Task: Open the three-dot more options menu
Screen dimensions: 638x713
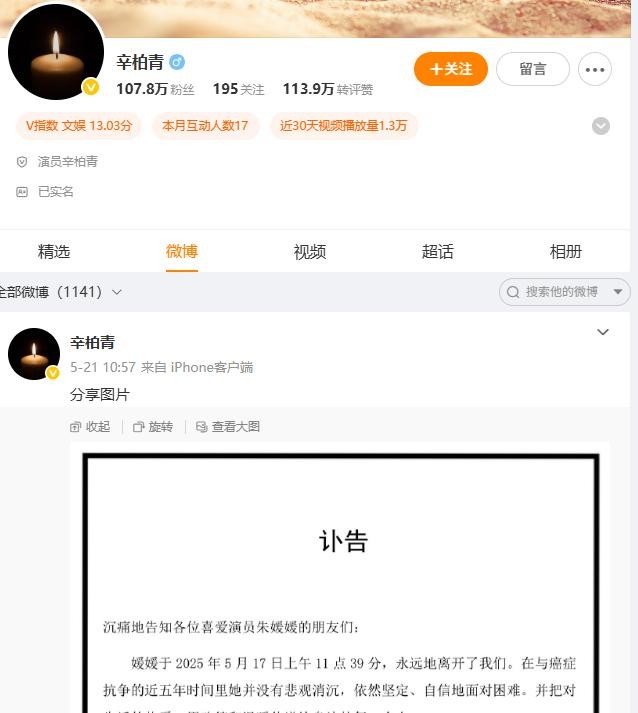Action: pos(595,70)
